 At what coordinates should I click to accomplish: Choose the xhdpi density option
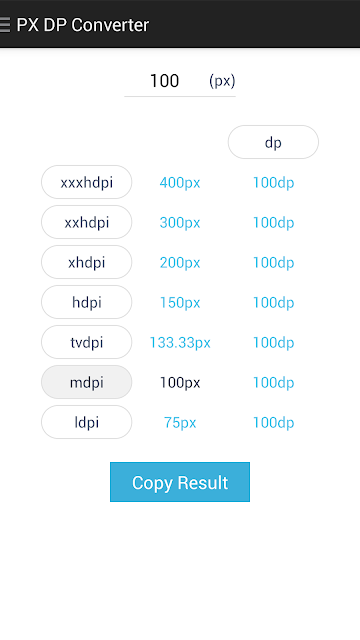point(87,262)
